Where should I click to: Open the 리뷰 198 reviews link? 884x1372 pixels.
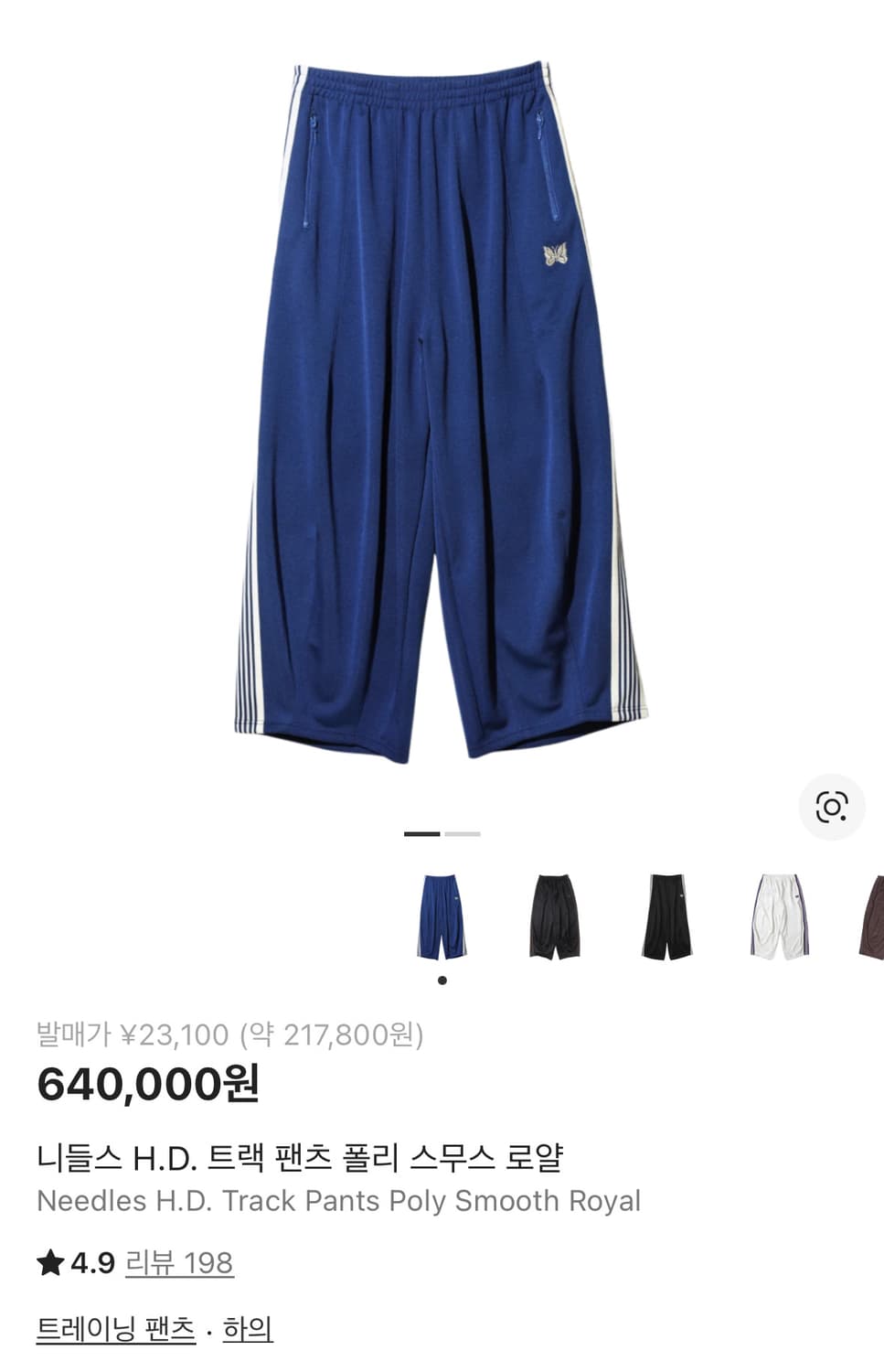pyautogui.click(x=179, y=1263)
